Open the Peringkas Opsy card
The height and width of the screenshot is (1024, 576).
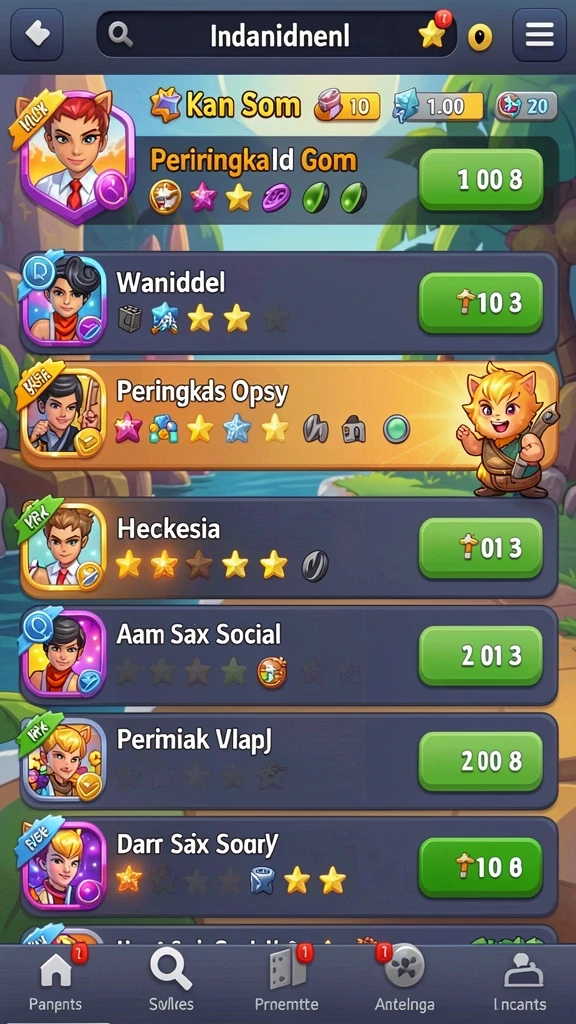click(x=289, y=416)
